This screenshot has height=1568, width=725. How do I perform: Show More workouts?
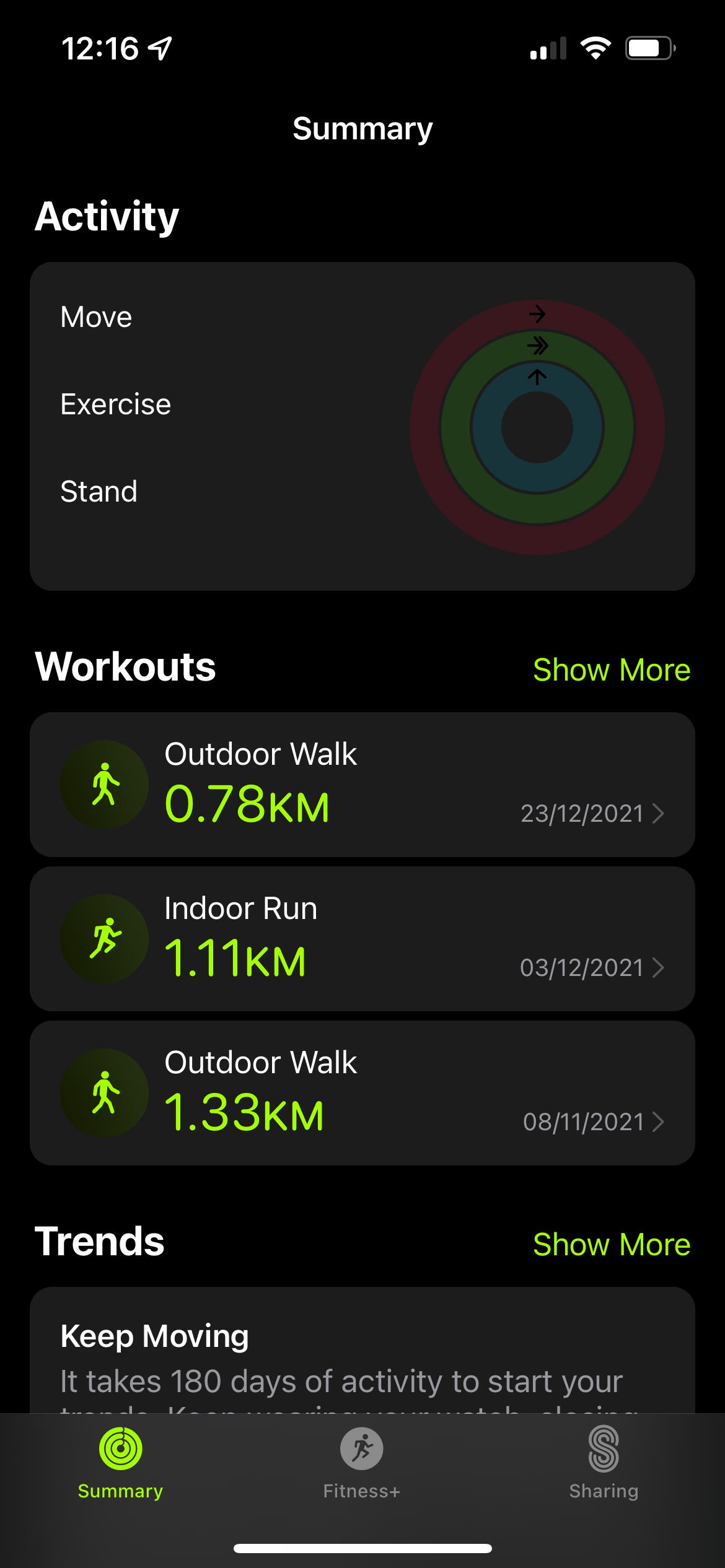[x=612, y=670]
